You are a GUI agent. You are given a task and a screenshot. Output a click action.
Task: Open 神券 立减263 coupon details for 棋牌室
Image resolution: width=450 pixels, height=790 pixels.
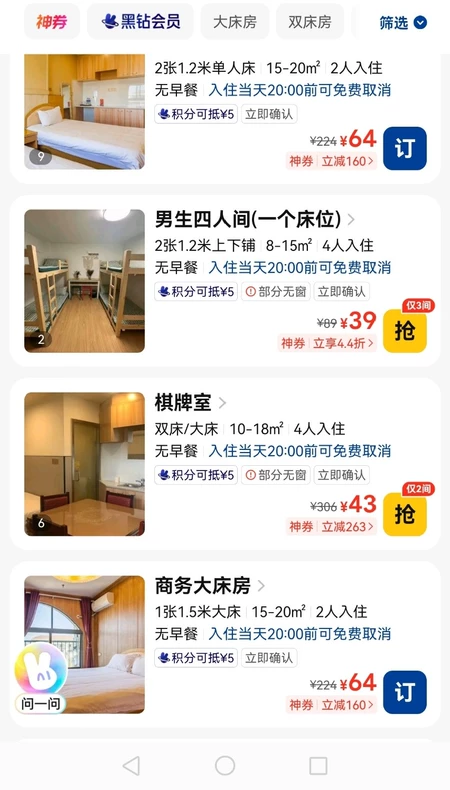332,527
